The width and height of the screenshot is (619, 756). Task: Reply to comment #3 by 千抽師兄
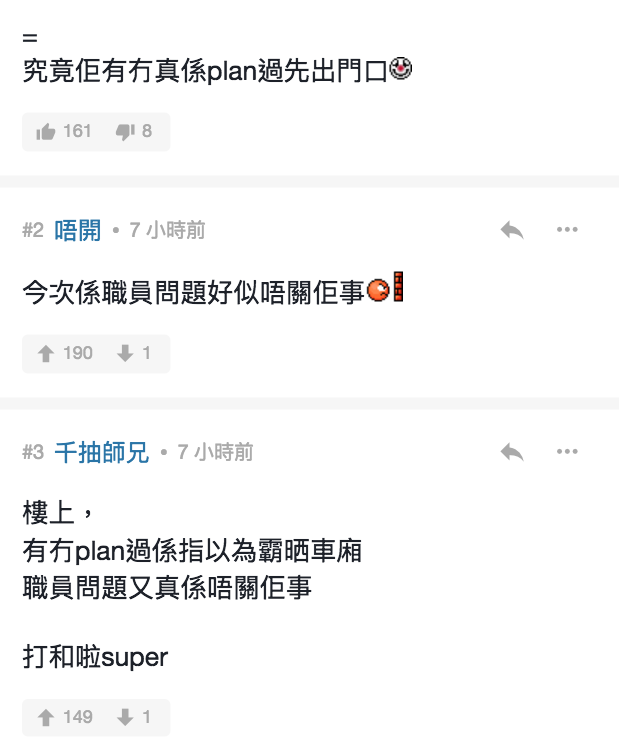click(512, 453)
